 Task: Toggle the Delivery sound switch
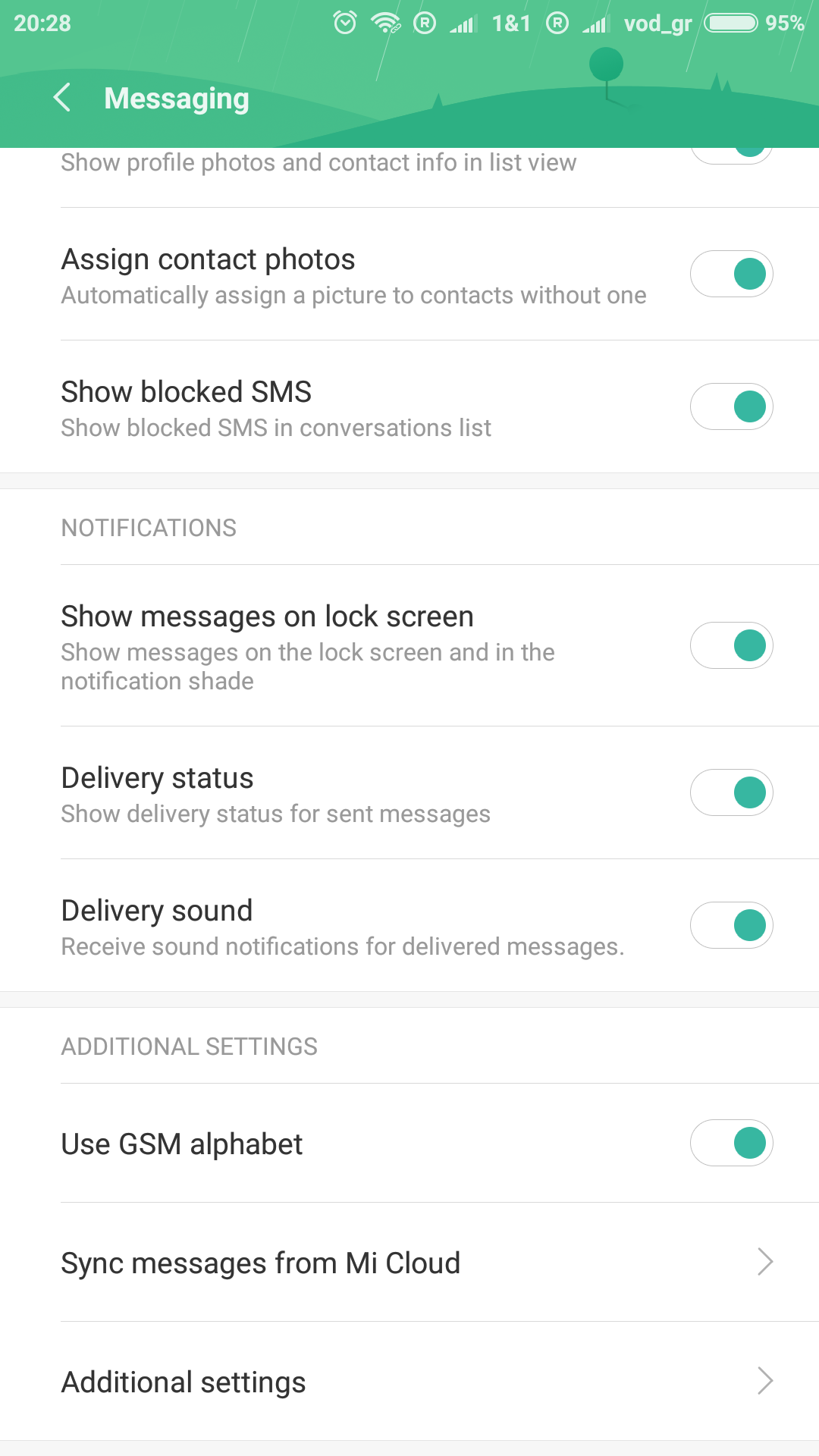(x=731, y=925)
